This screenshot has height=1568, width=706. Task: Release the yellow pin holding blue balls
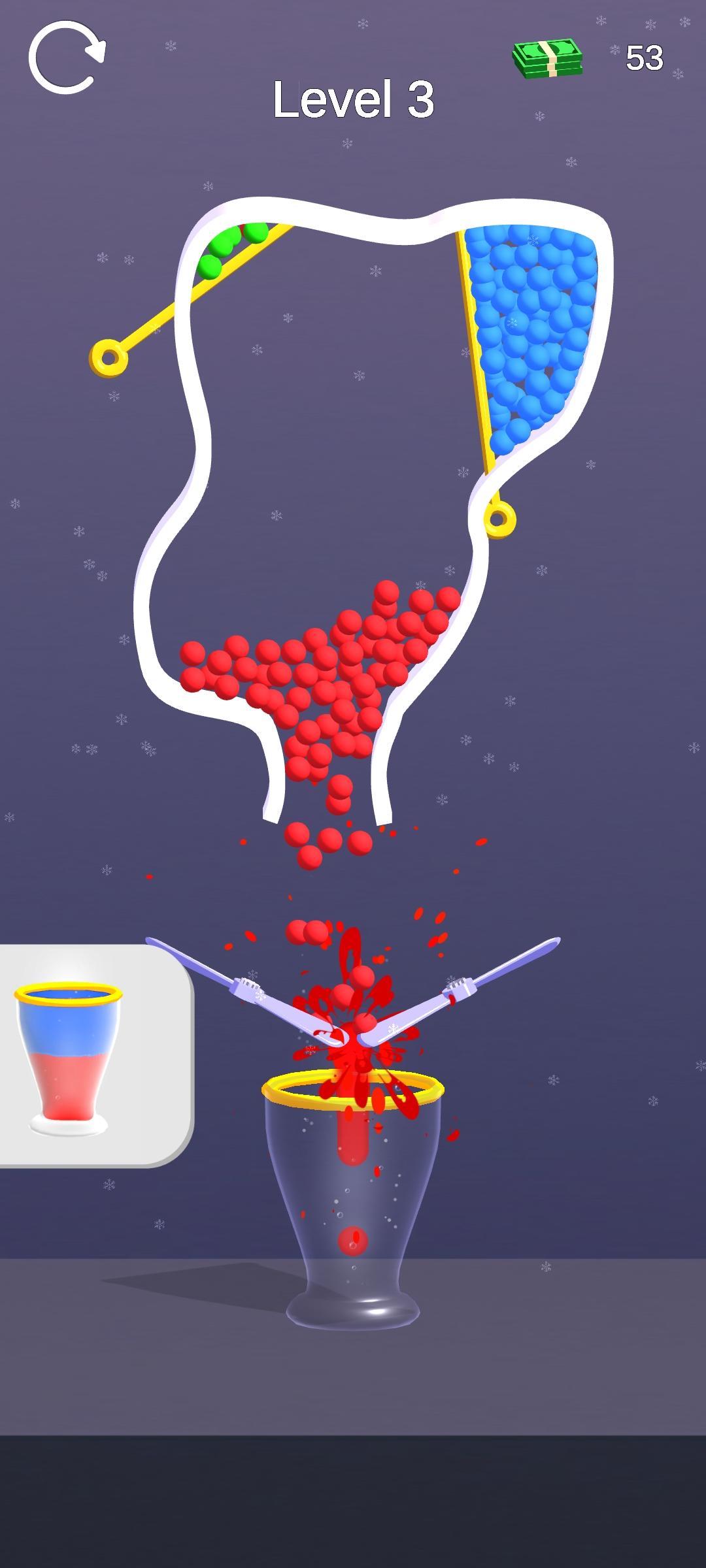[x=499, y=519]
